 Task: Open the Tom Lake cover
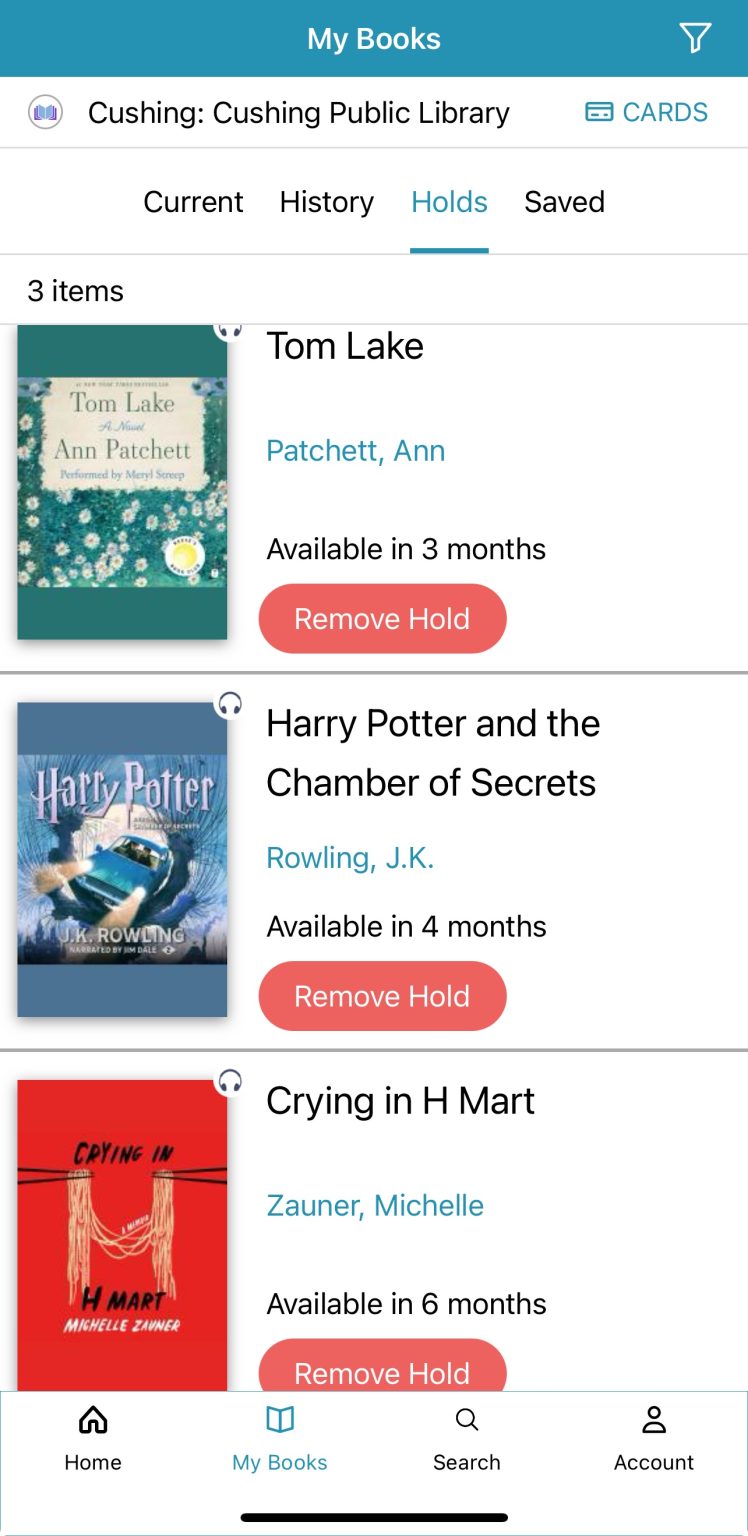[x=122, y=482]
